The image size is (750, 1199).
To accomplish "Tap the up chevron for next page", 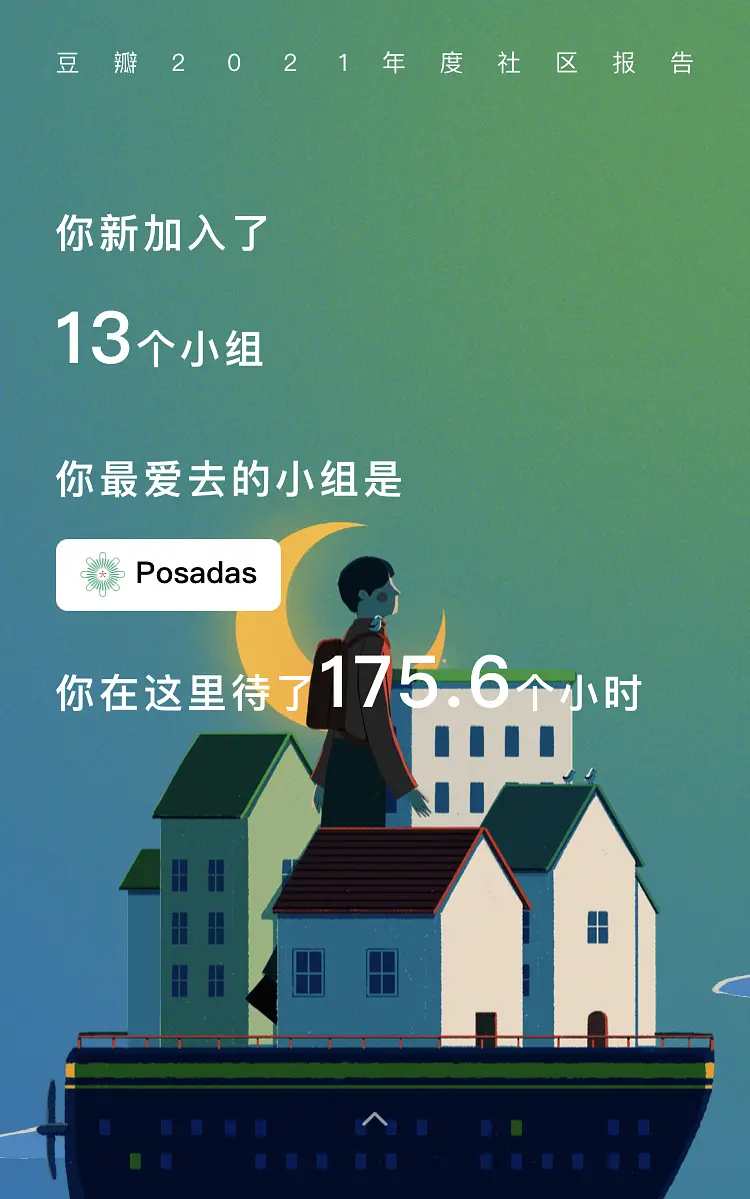I will coord(374,1119).
